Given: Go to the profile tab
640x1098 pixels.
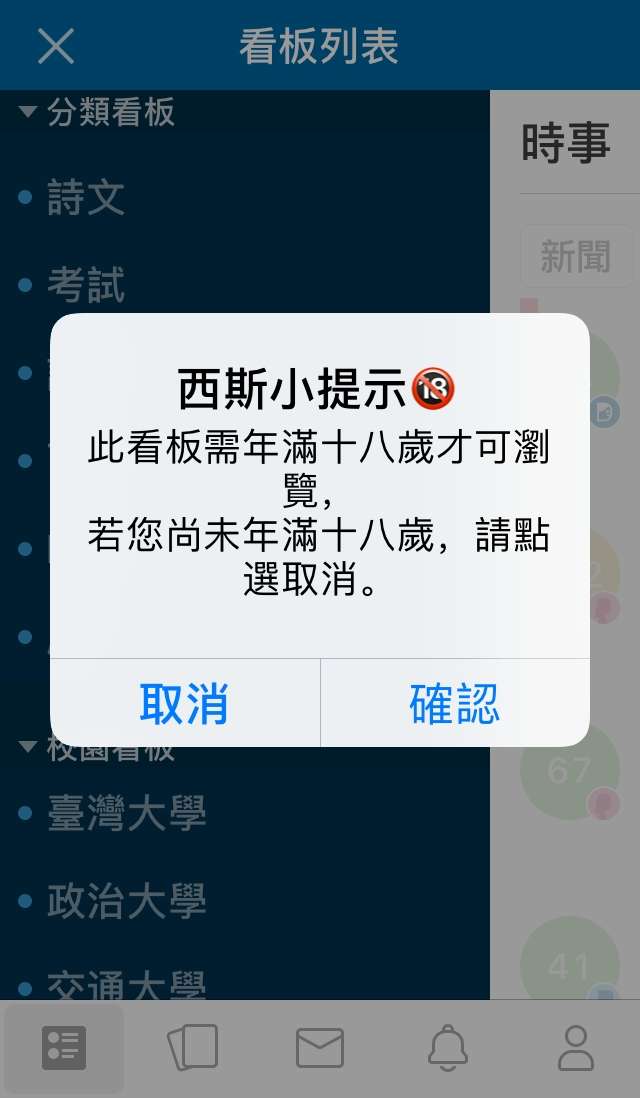Looking at the screenshot, I should [576, 1048].
